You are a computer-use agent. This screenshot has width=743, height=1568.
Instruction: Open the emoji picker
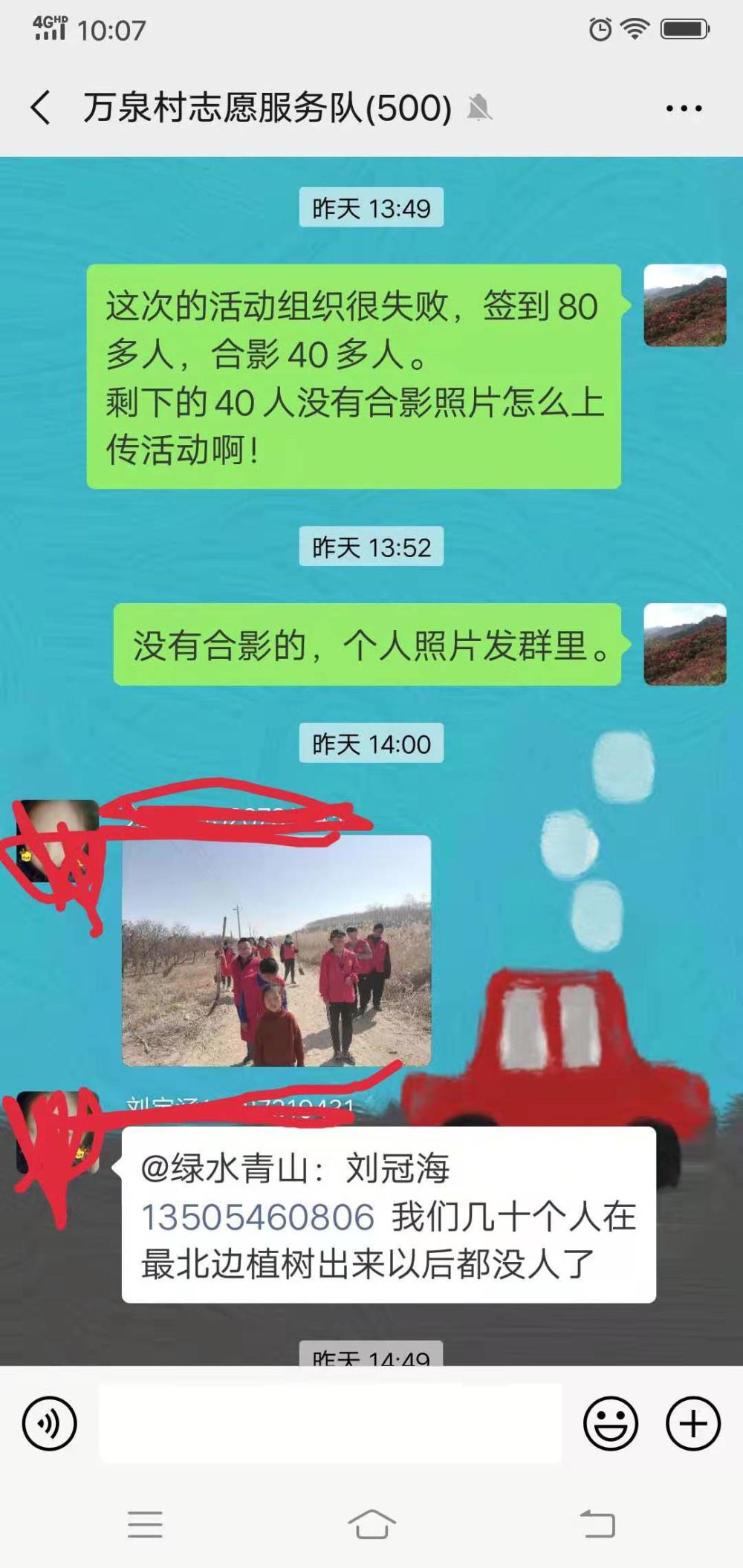click(x=611, y=1423)
